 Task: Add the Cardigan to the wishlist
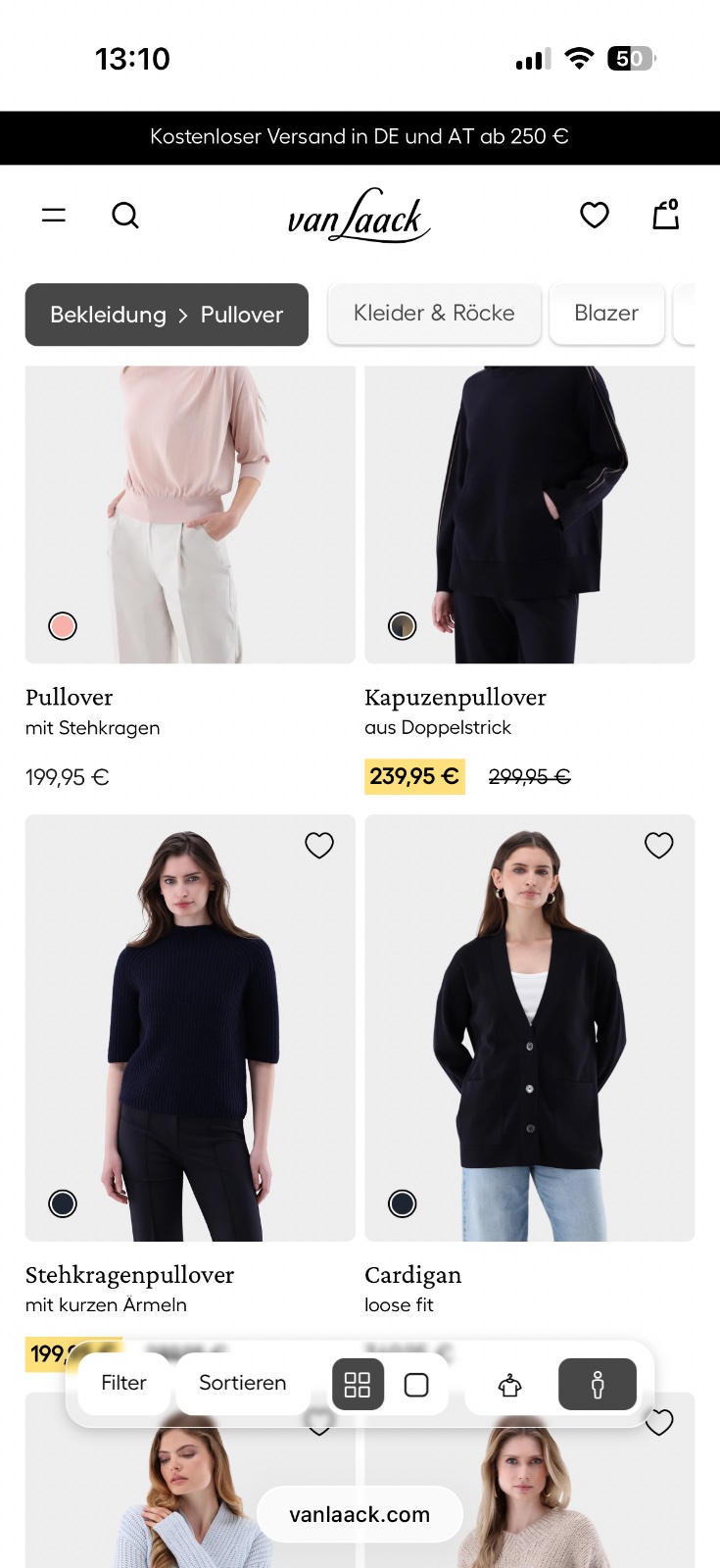pos(659,845)
